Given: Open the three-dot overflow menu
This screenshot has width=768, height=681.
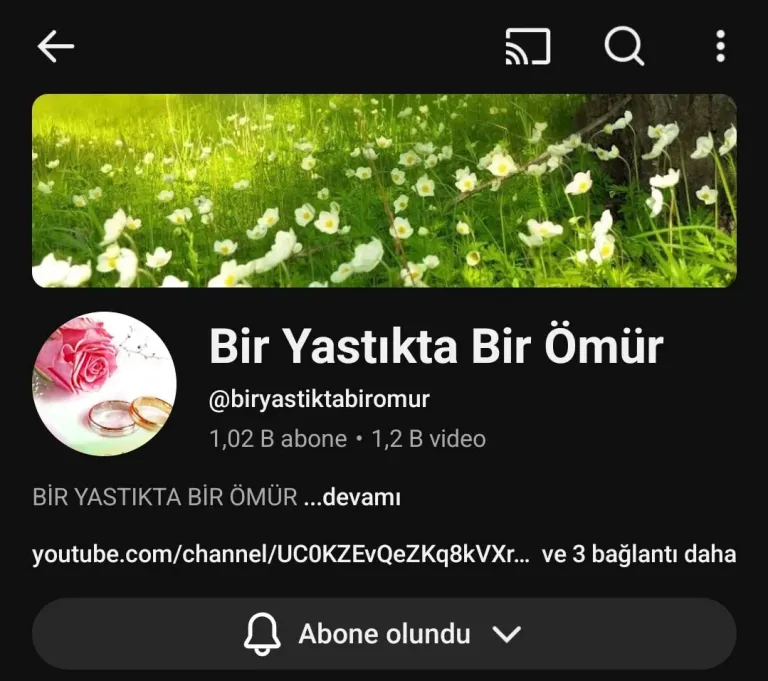Looking at the screenshot, I should click(720, 46).
